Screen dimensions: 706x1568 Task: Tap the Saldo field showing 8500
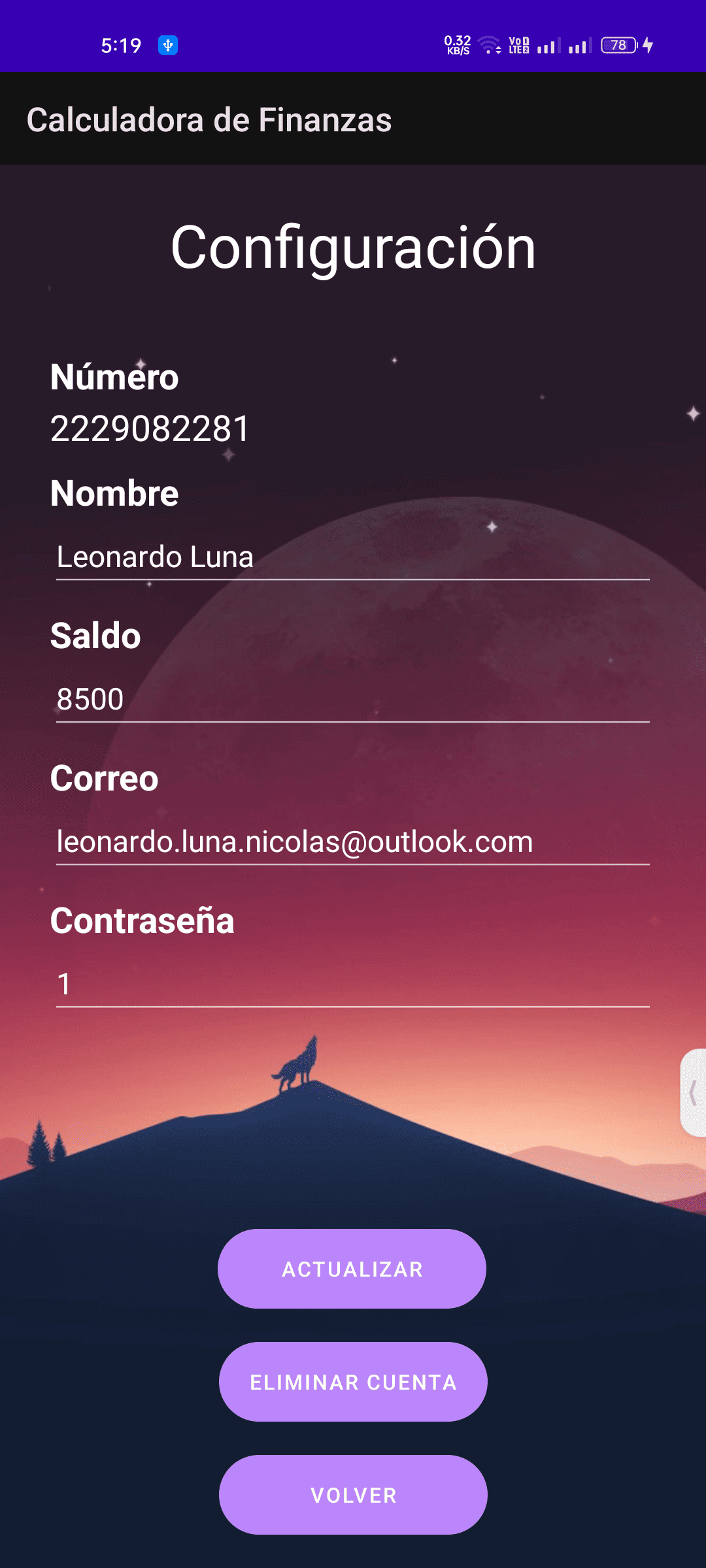(352, 700)
